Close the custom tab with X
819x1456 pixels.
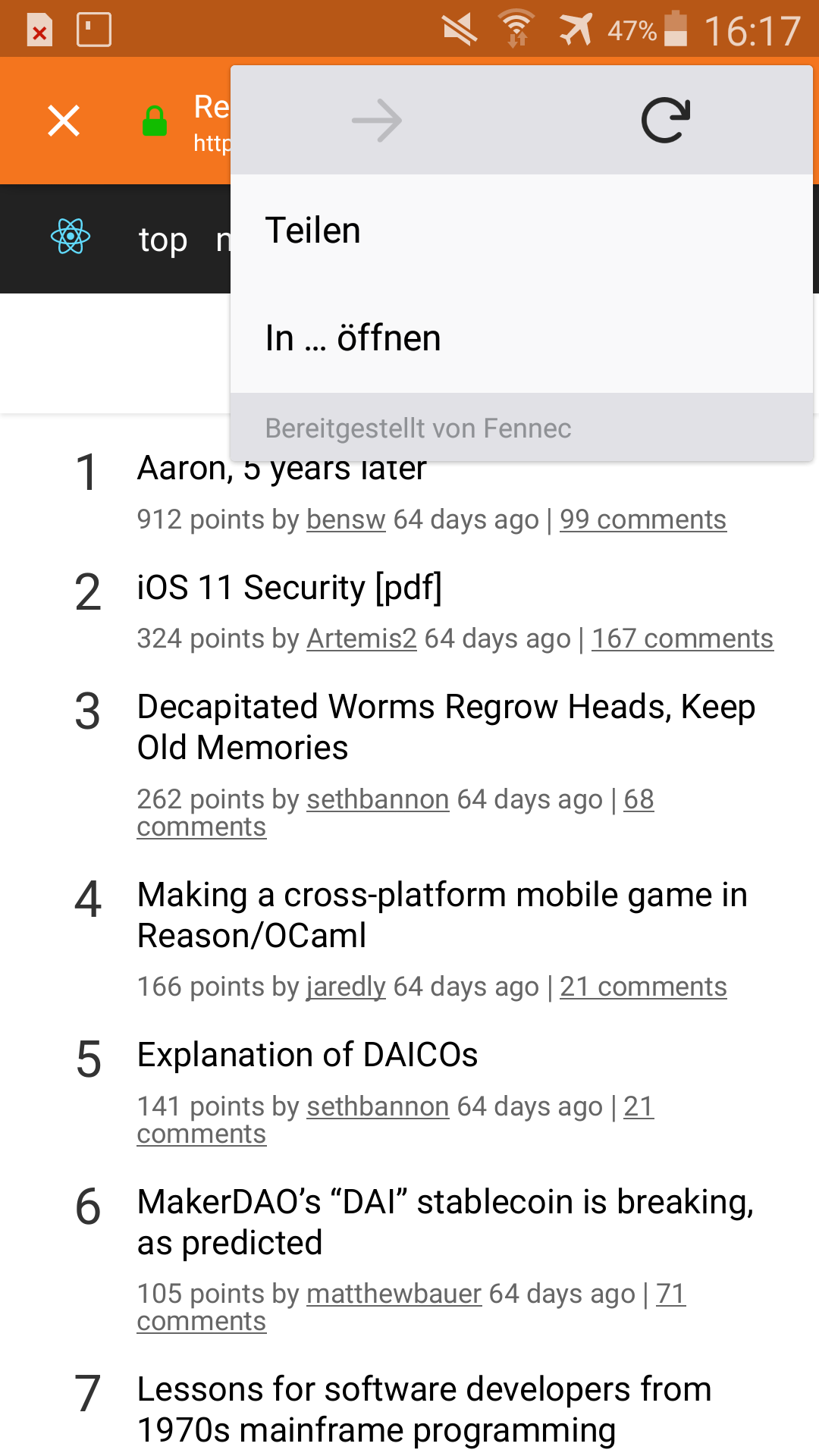[64, 121]
